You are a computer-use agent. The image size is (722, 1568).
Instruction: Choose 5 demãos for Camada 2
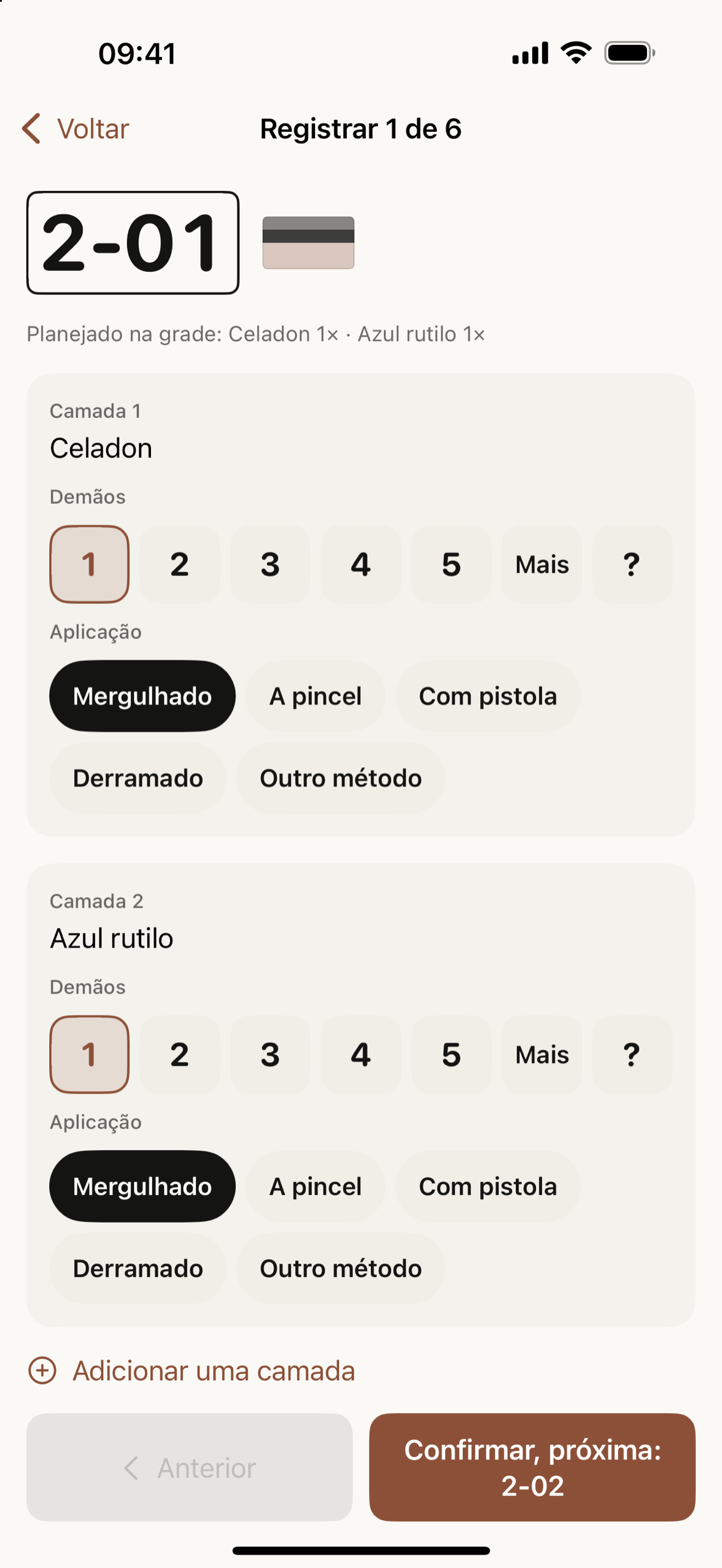[451, 1054]
